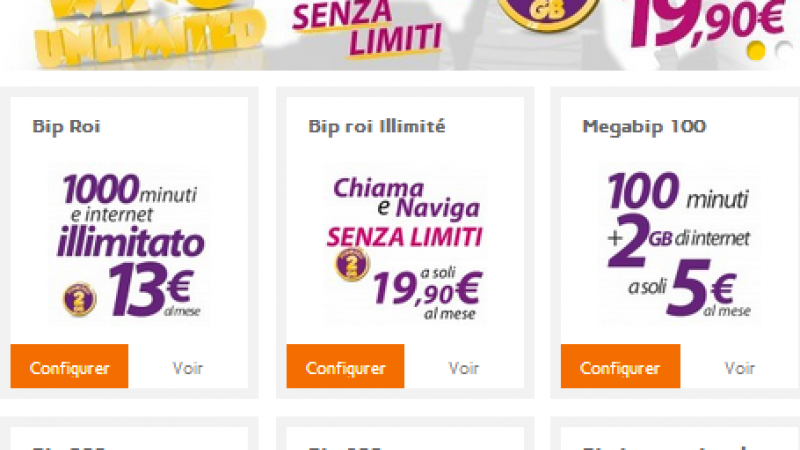Open the Bip Roi offer image
800x450 pixels.
click(131, 247)
